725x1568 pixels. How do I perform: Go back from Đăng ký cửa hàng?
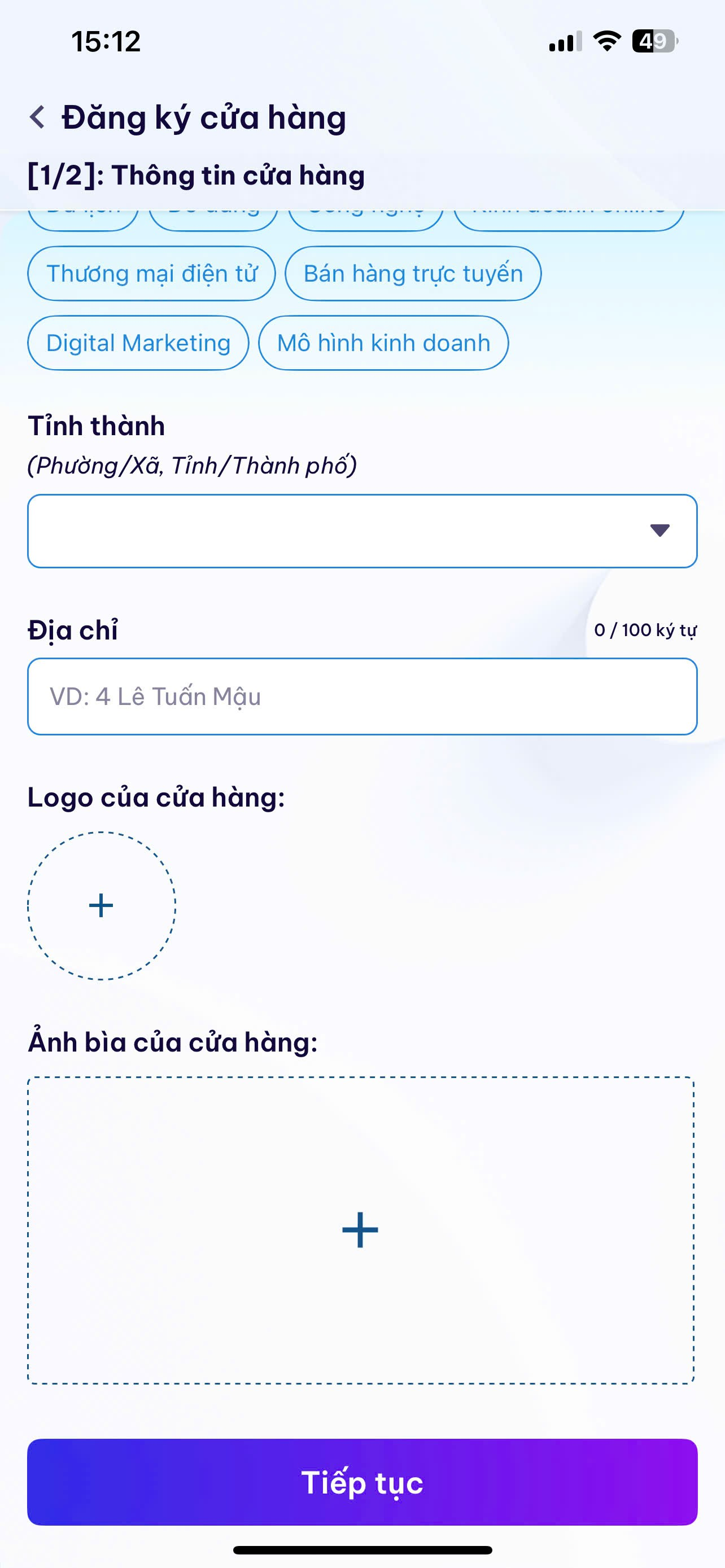[x=38, y=117]
